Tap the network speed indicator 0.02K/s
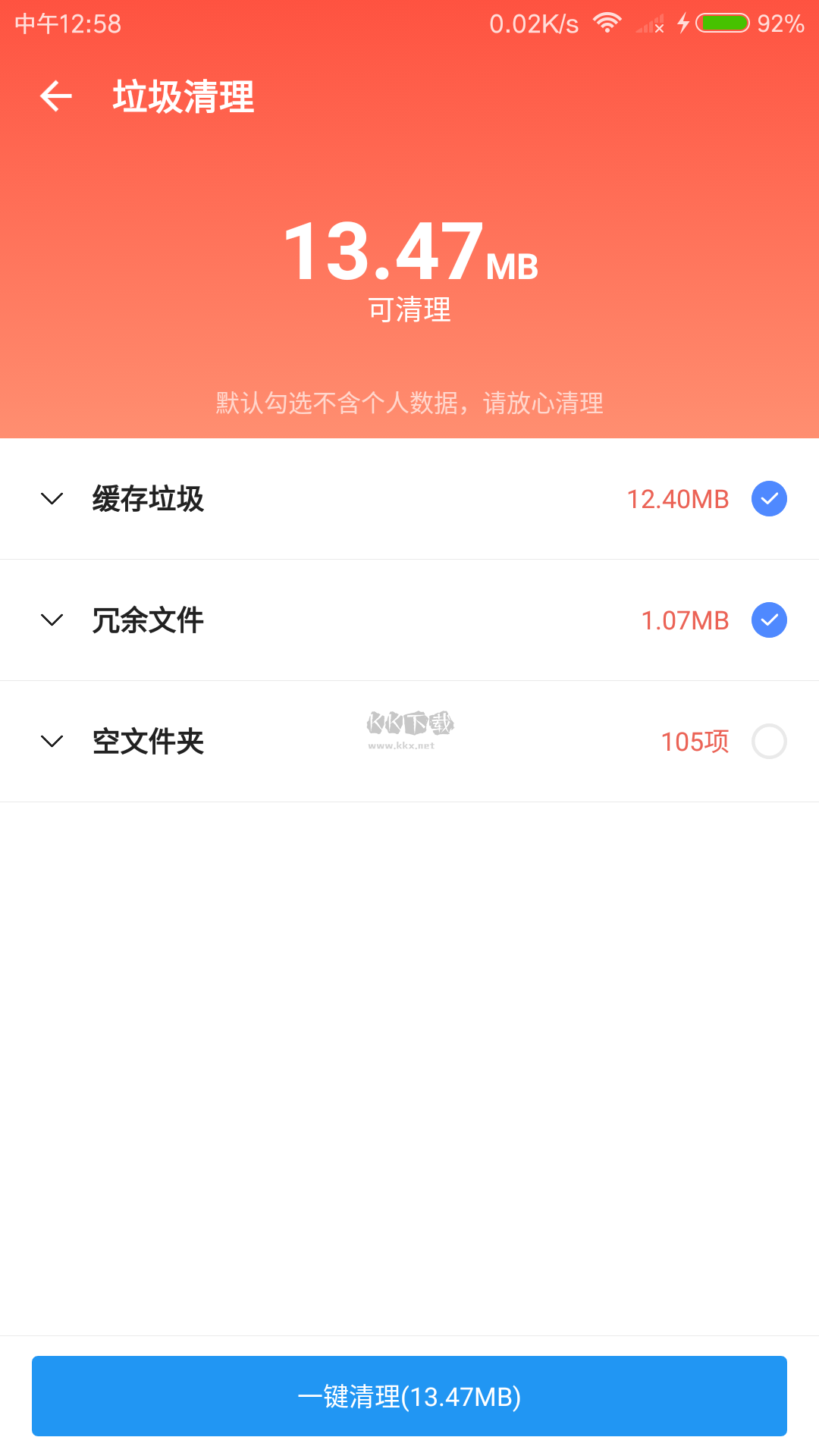 coord(536,24)
